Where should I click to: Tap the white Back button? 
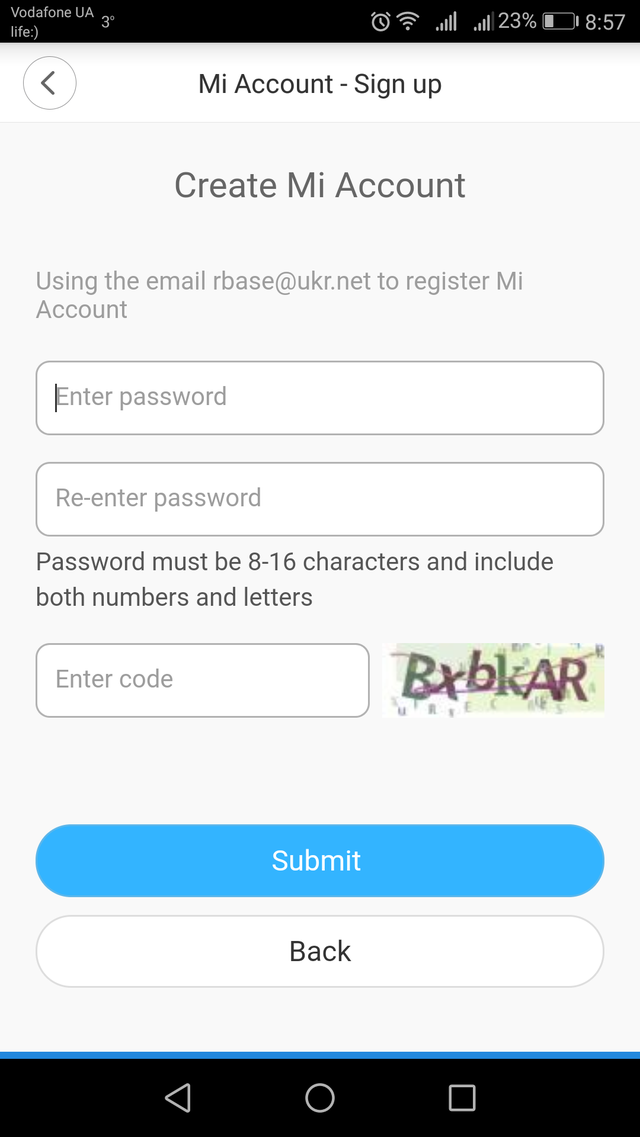(x=320, y=951)
